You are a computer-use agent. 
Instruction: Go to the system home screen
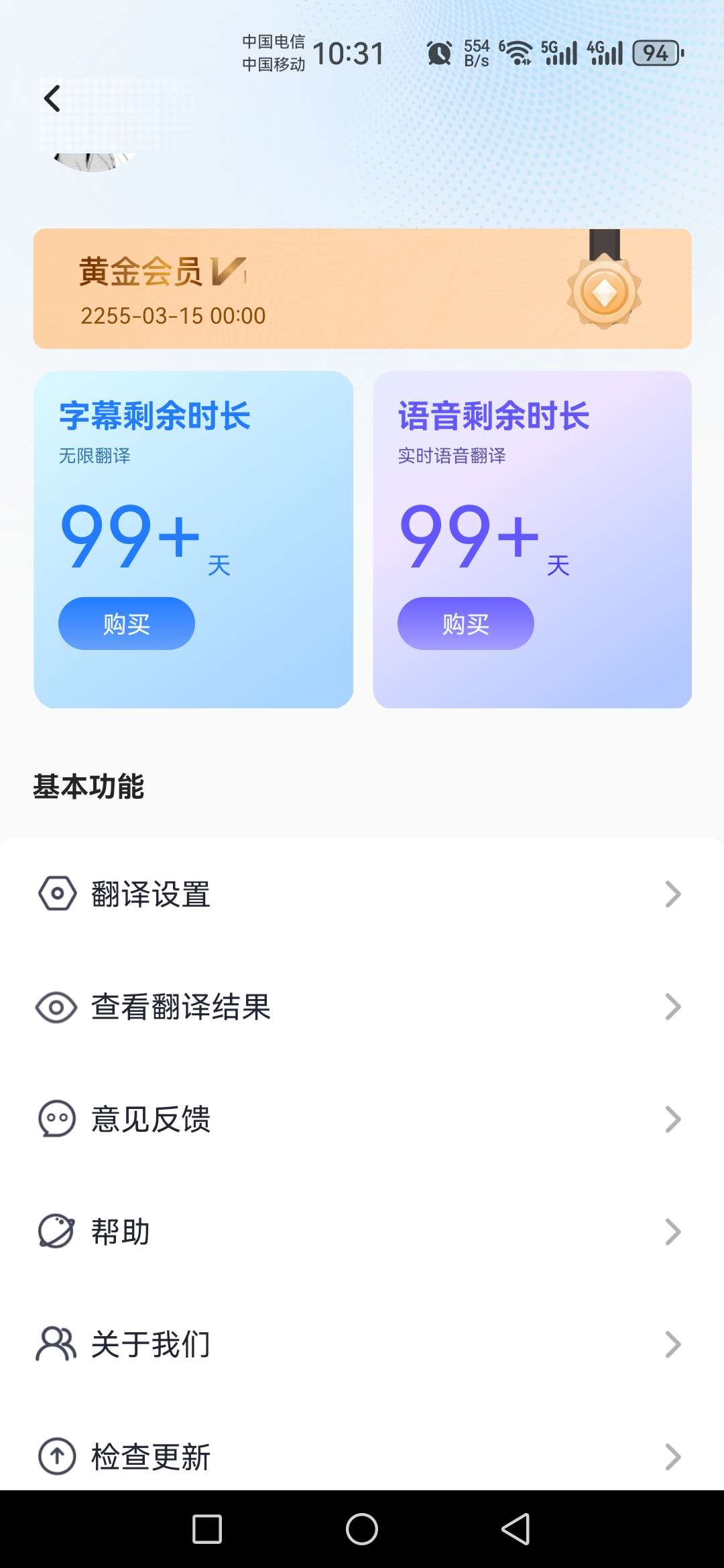(x=362, y=1529)
